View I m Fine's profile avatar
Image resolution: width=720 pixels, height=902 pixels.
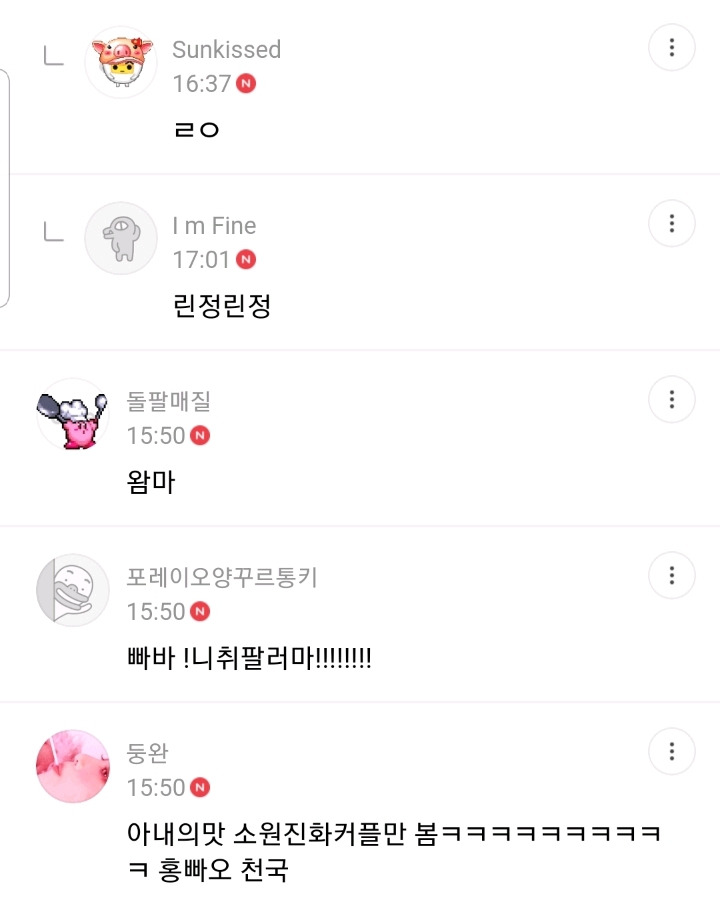coord(121,238)
